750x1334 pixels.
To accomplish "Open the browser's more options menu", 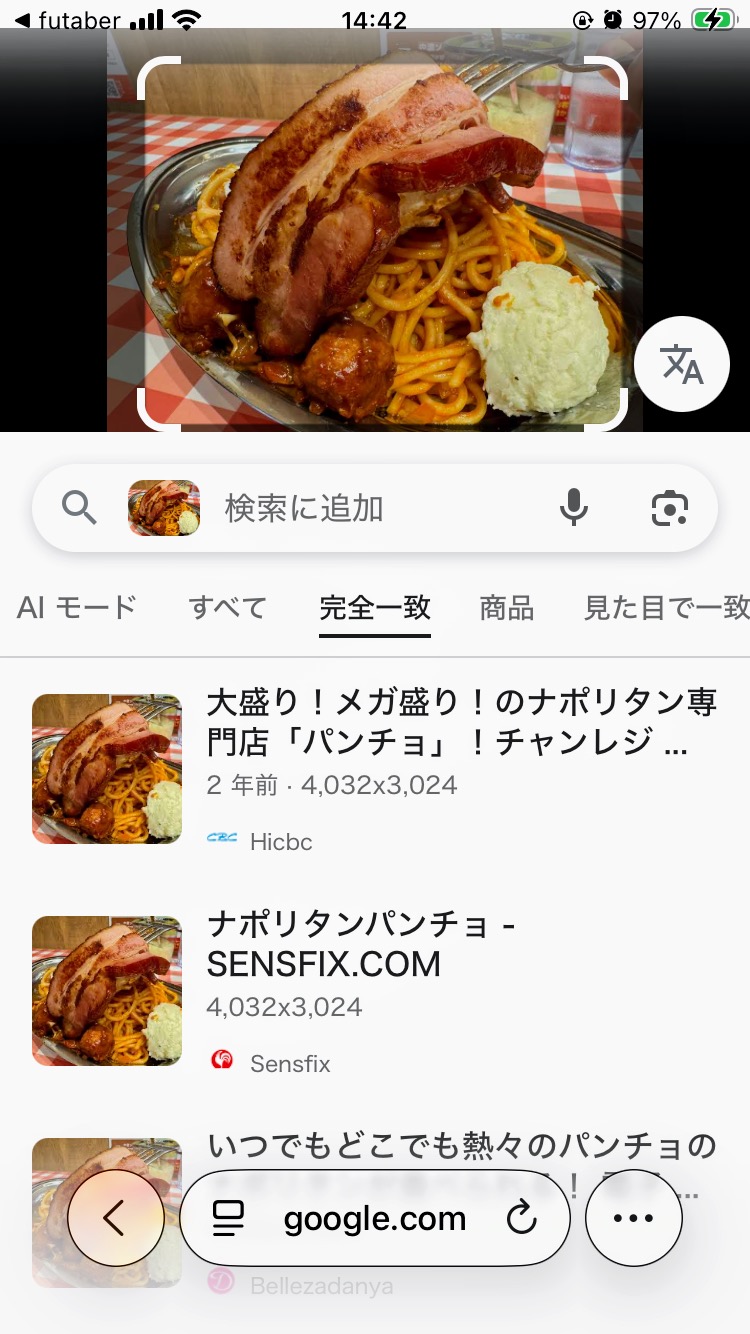I will (633, 1219).
